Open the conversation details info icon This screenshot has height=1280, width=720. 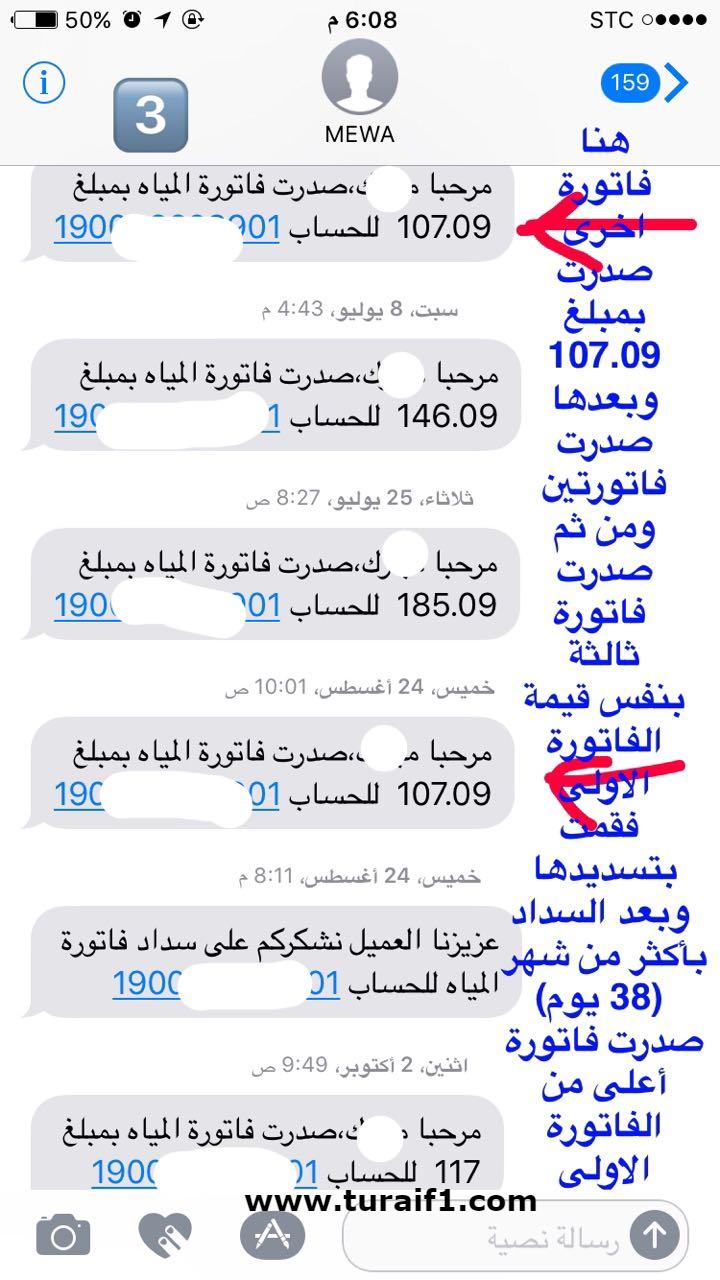point(44,83)
